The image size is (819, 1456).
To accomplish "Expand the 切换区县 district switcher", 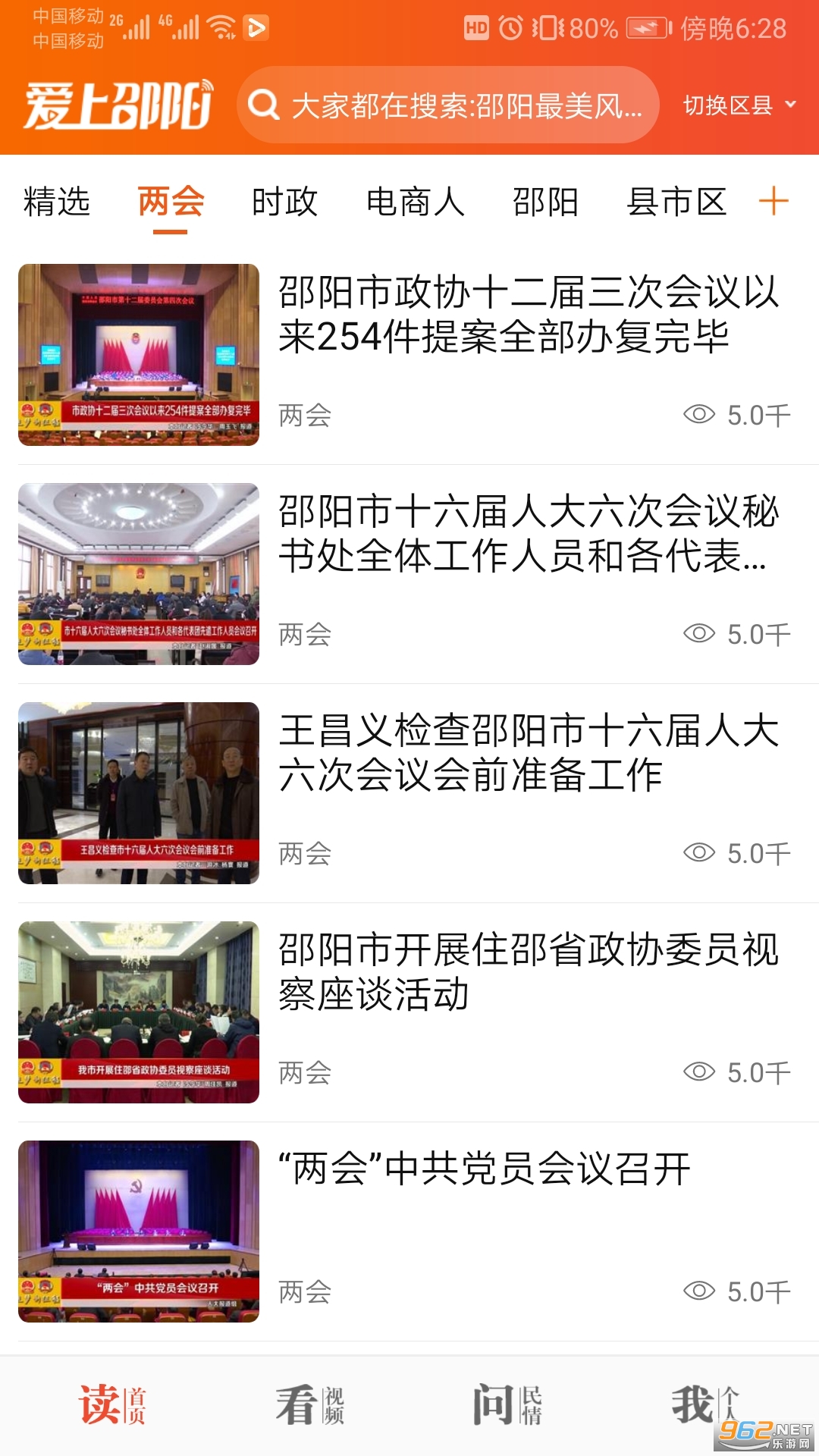I will (739, 105).
